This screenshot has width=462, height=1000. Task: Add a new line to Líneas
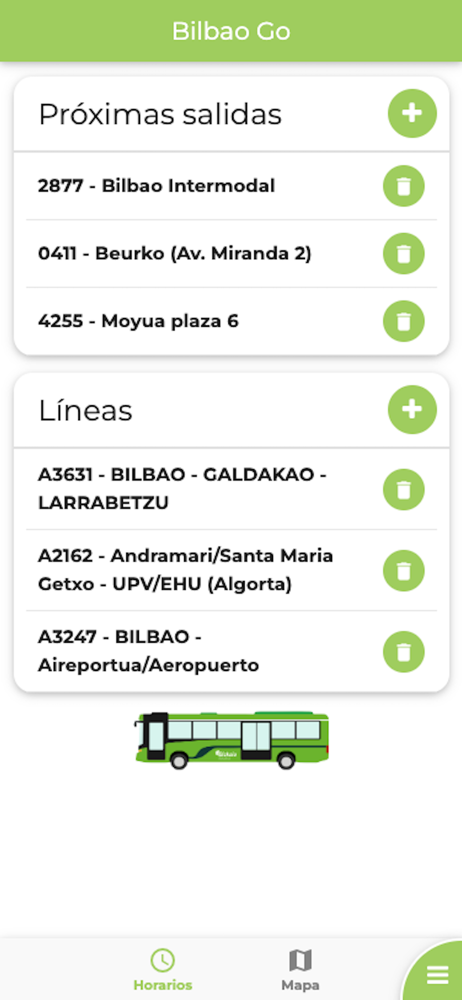click(x=412, y=409)
